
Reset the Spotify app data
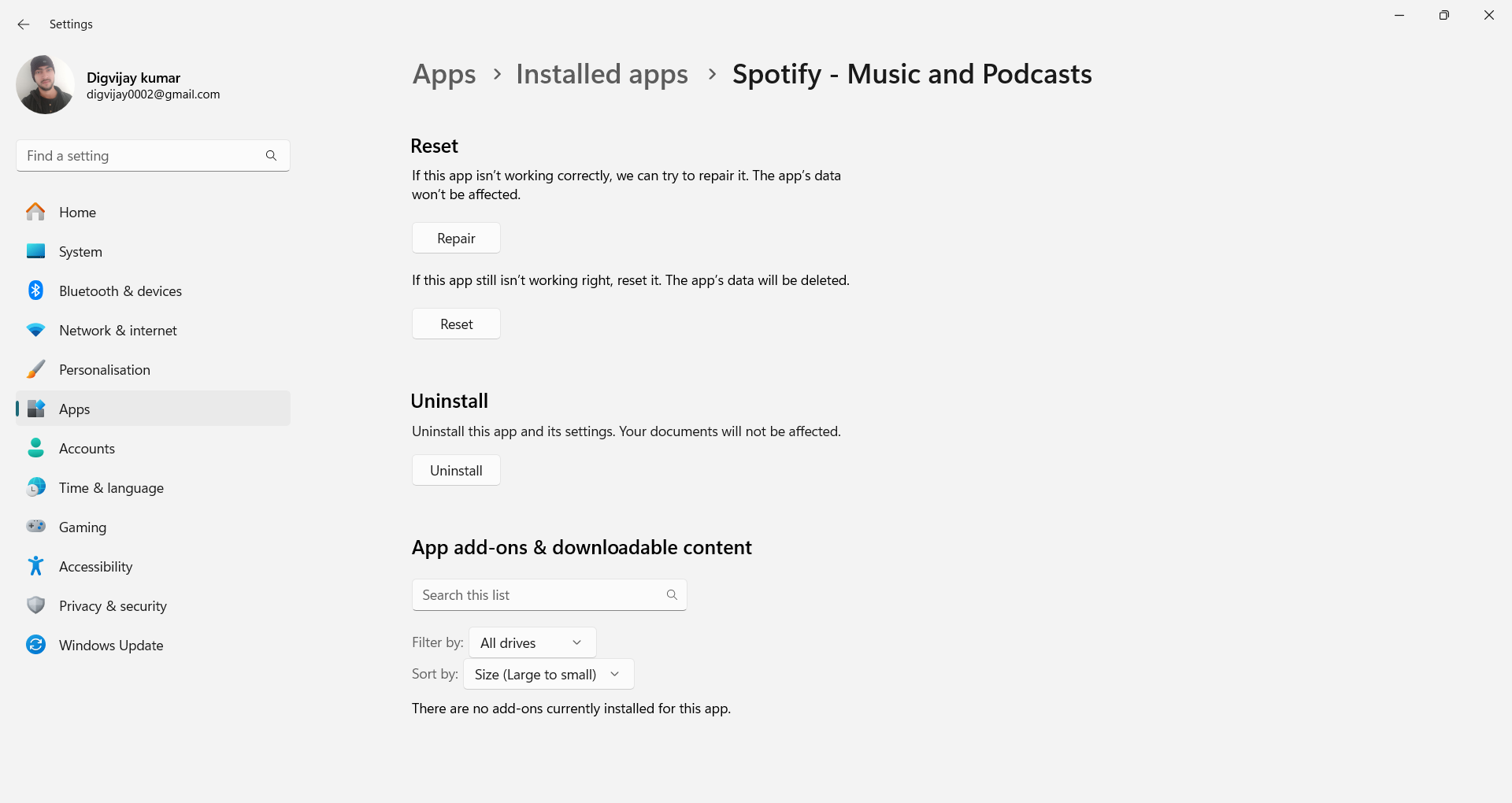(456, 324)
